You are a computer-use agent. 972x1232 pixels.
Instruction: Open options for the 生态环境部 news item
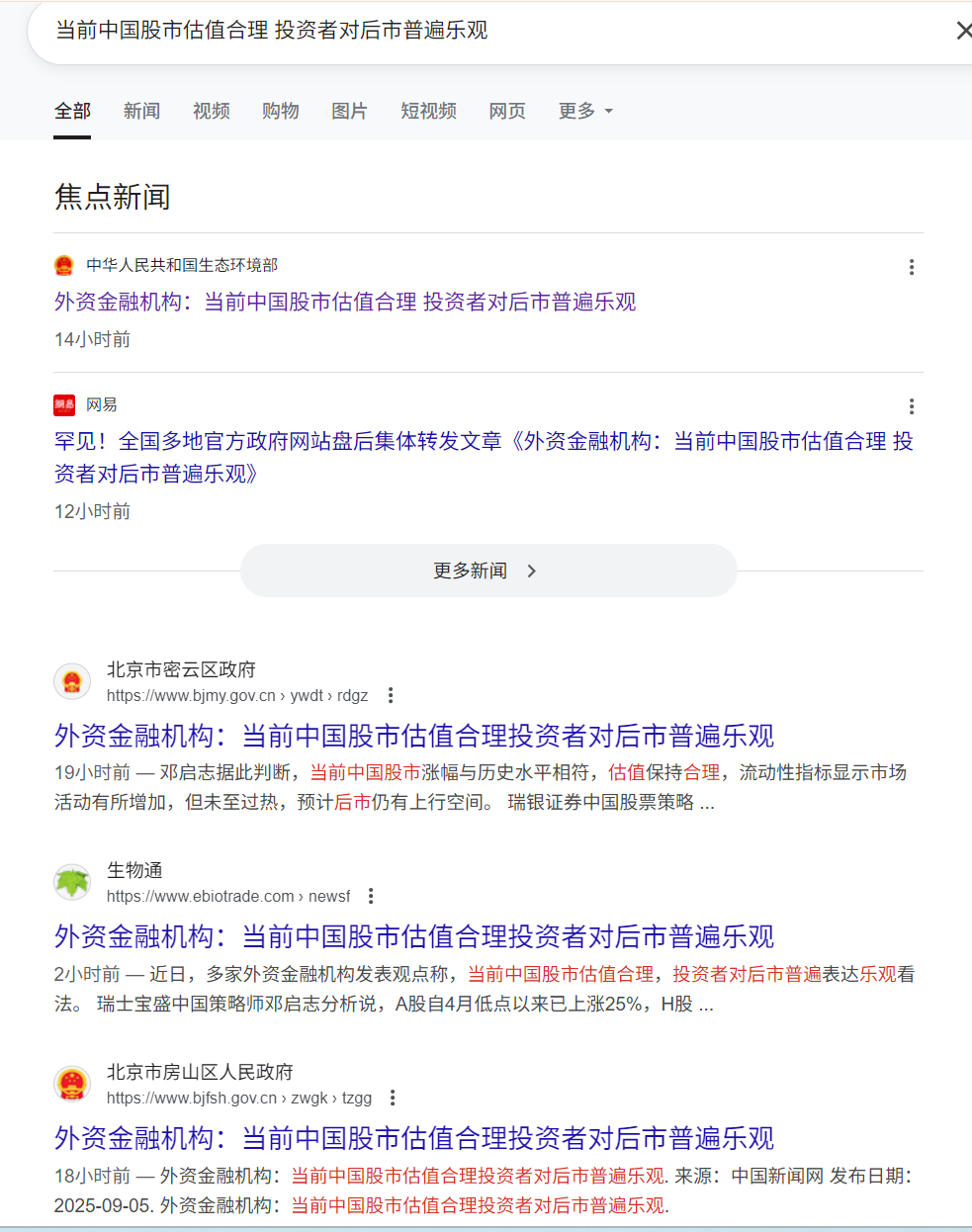911,267
